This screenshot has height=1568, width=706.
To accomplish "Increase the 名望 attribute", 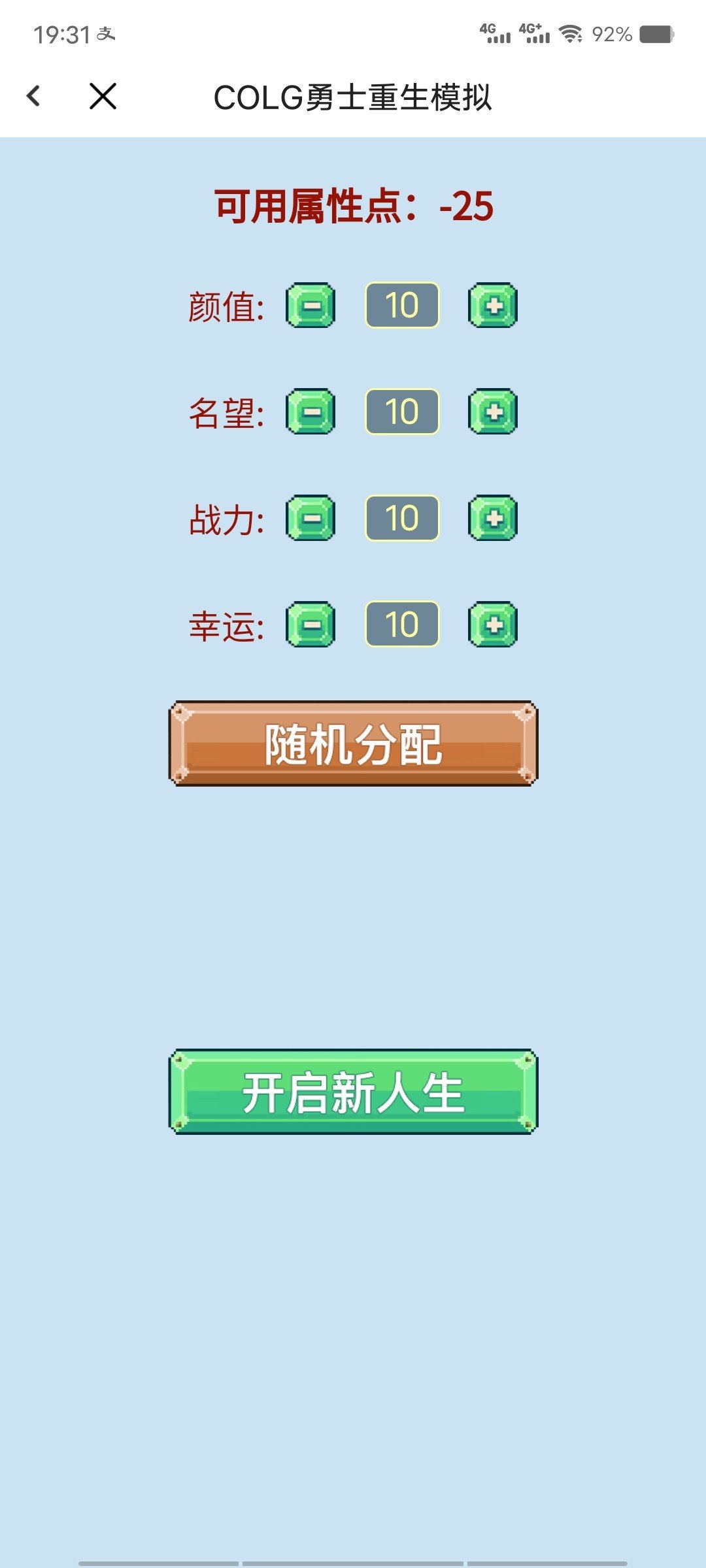I will [x=493, y=412].
